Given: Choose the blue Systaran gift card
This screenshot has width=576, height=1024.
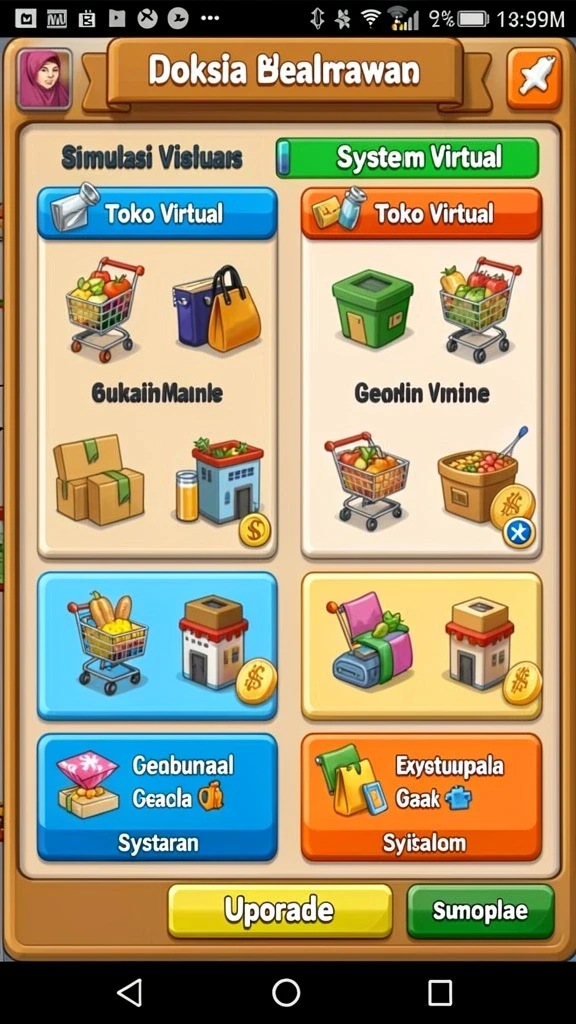Looking at the screenshot, I should pos(157,797).
